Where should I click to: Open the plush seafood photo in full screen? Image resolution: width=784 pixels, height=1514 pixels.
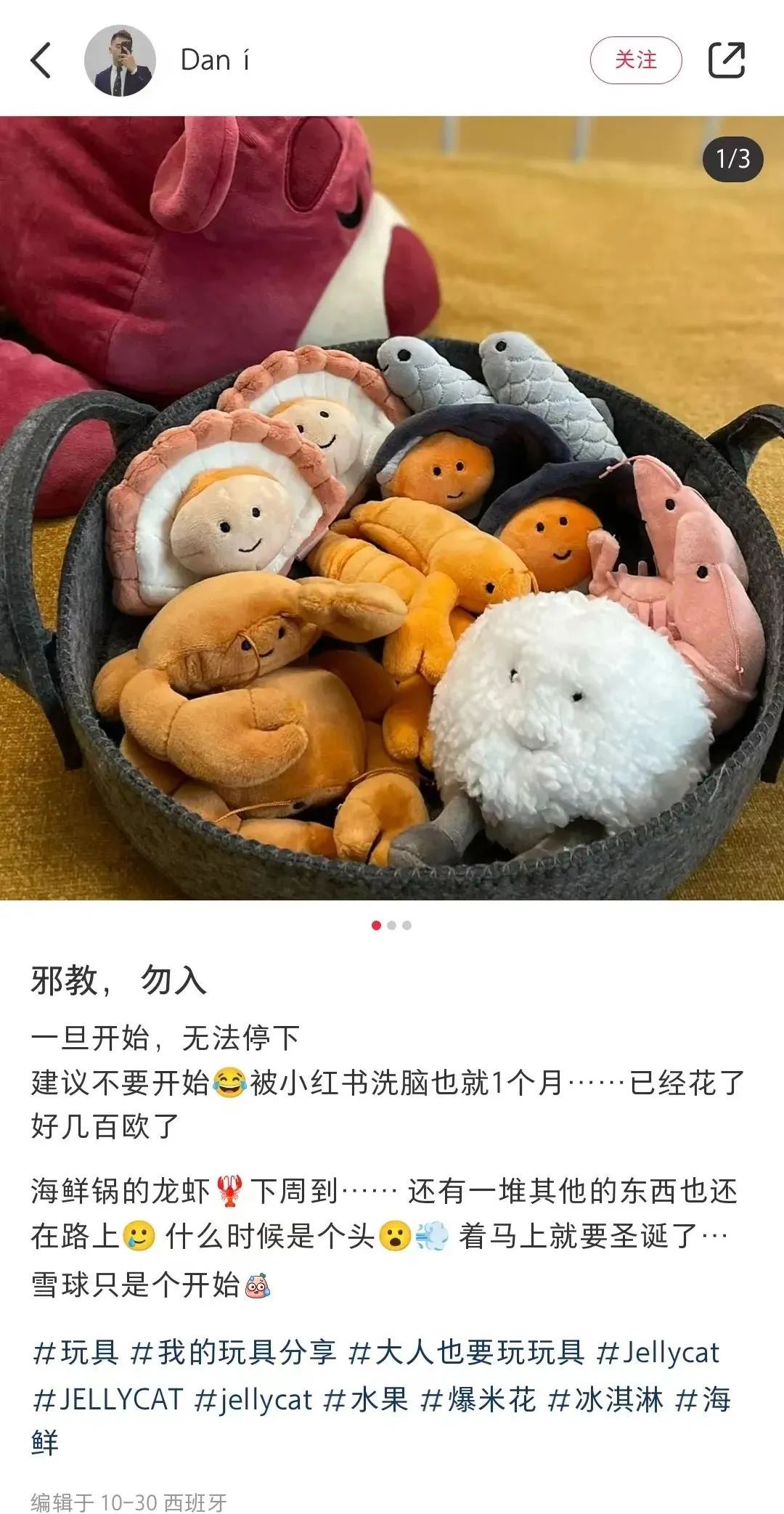point(392,508)
